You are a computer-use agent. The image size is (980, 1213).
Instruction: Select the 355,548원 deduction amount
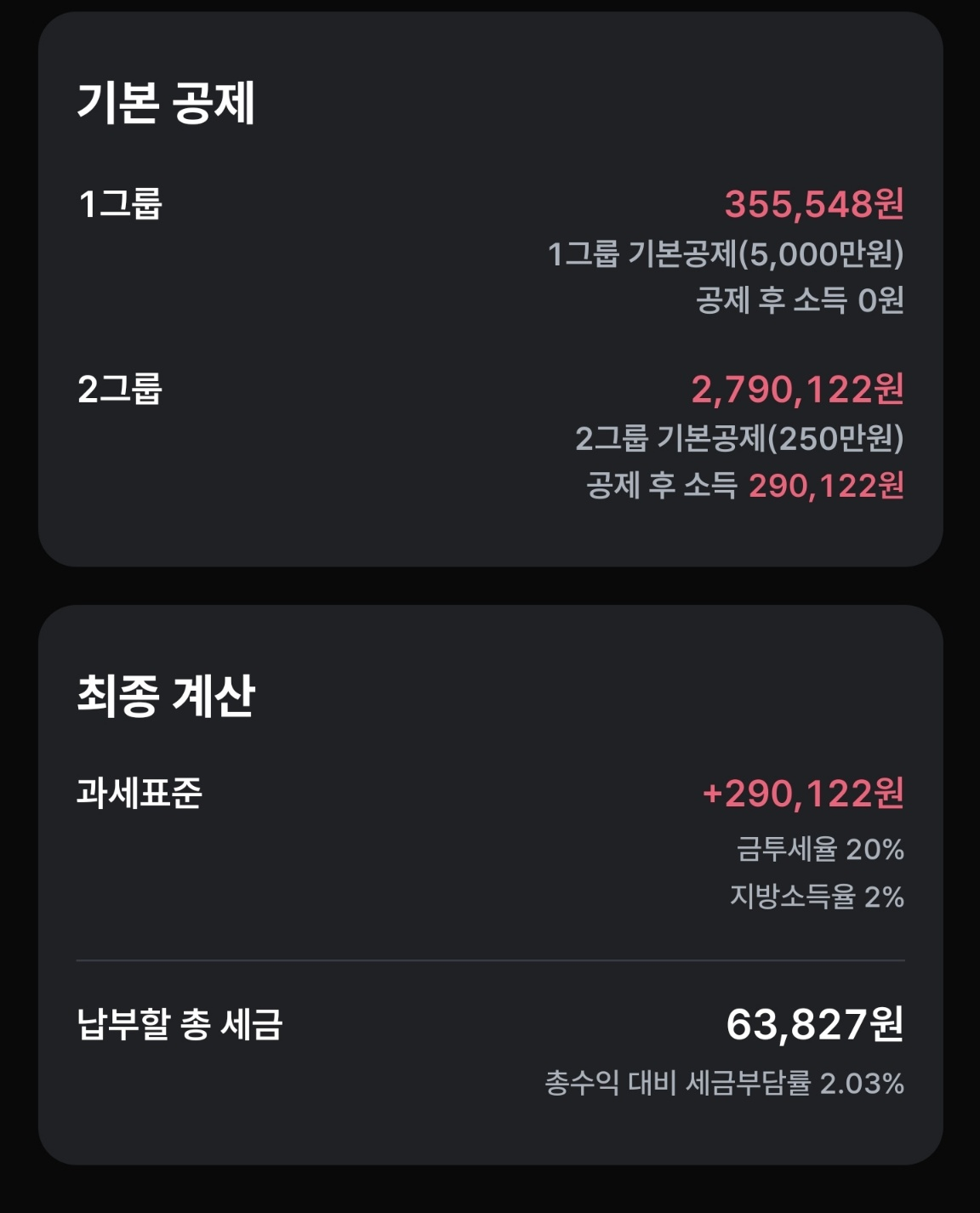(815, 202)
